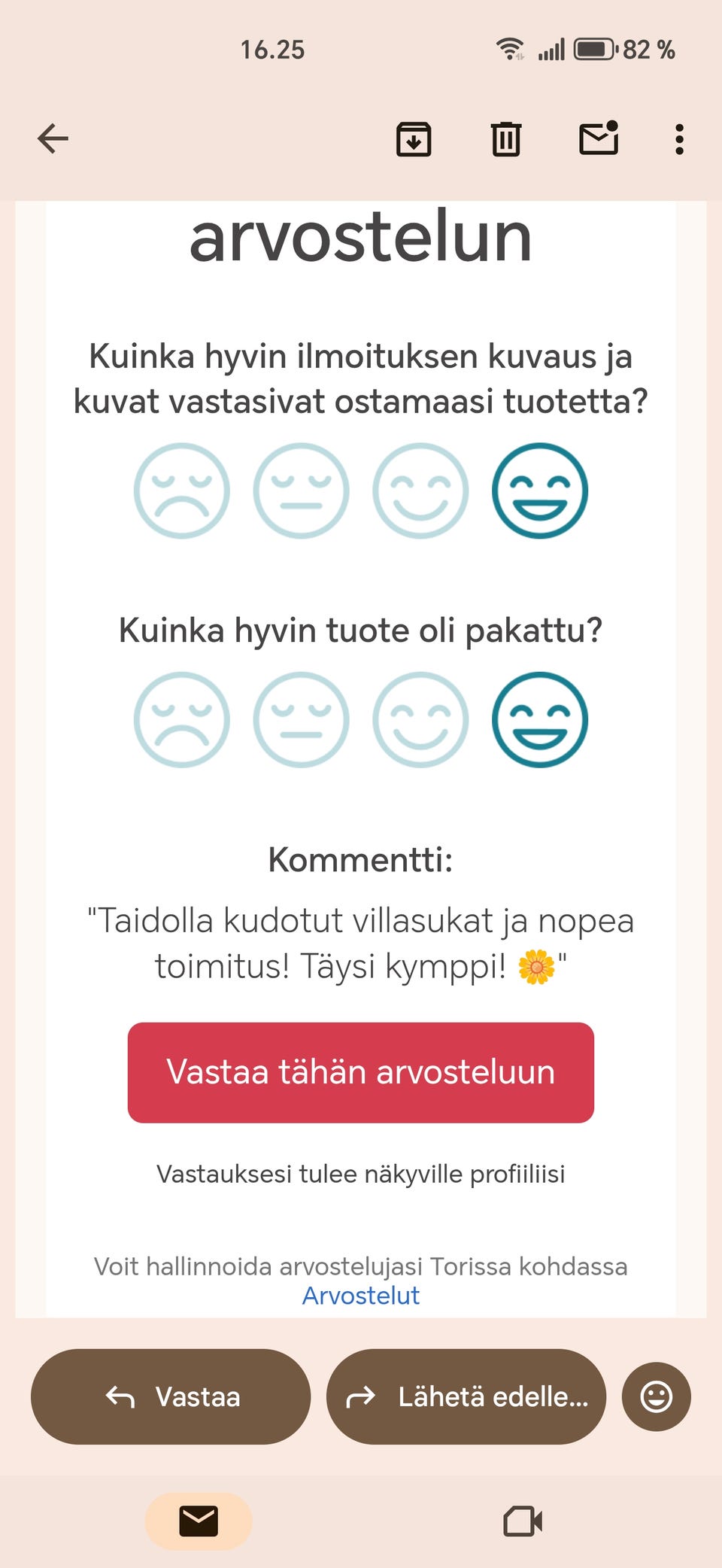Select the happiest face for packaging rating
The height and width of the screenshot is (1568, 722).
point(541,719)
